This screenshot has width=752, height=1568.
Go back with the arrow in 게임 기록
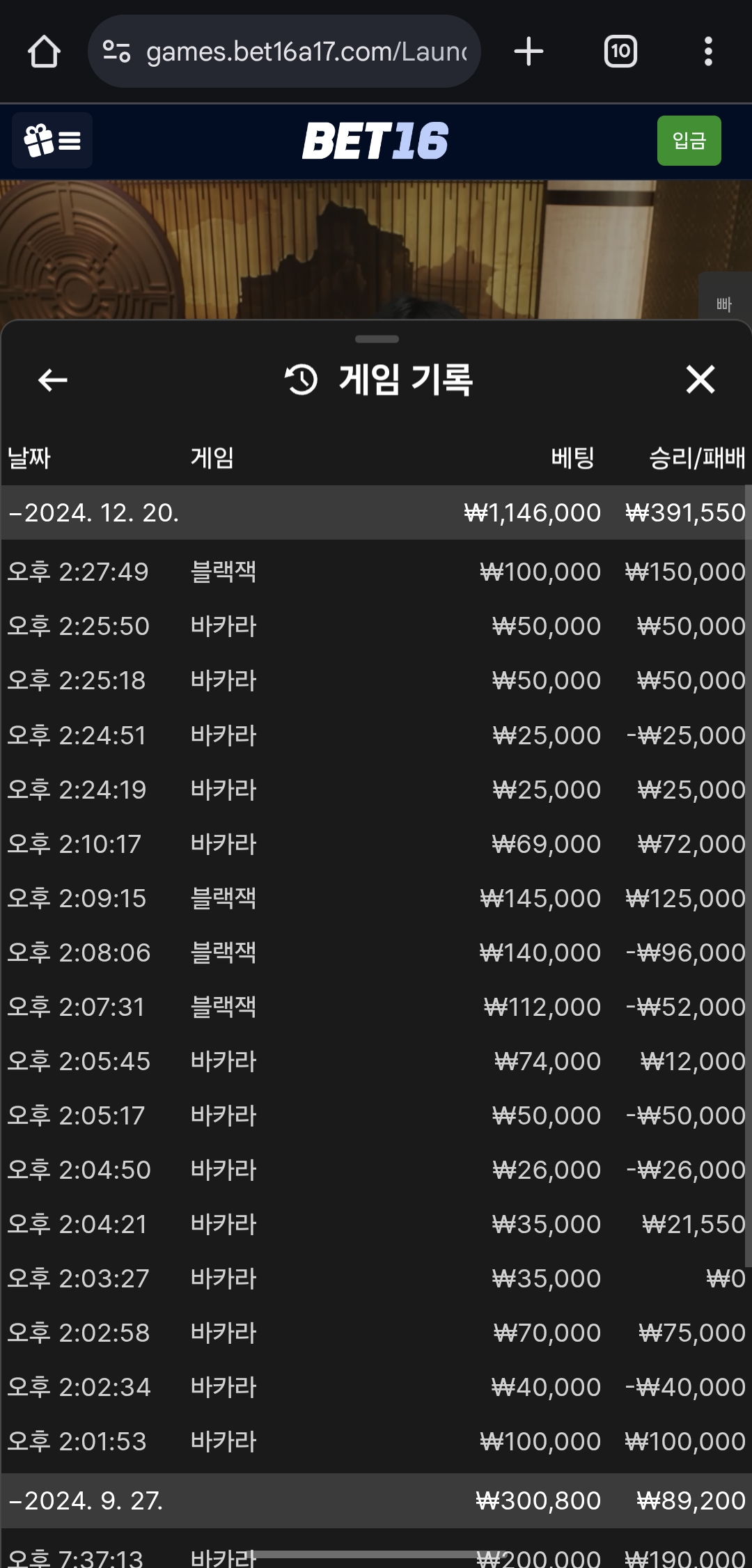(53, 380)
